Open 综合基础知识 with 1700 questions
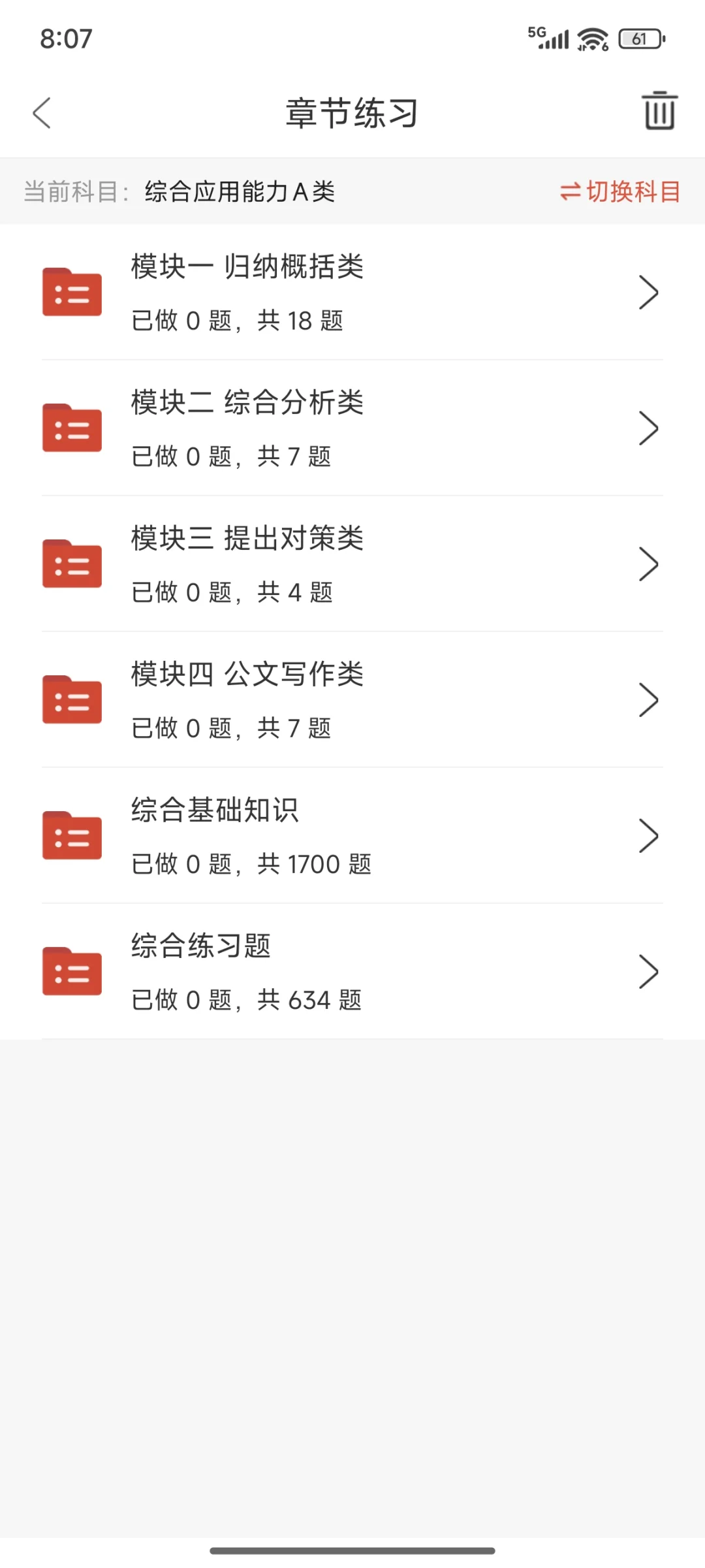The image size is (705, 1568). [x=352, y=835]
